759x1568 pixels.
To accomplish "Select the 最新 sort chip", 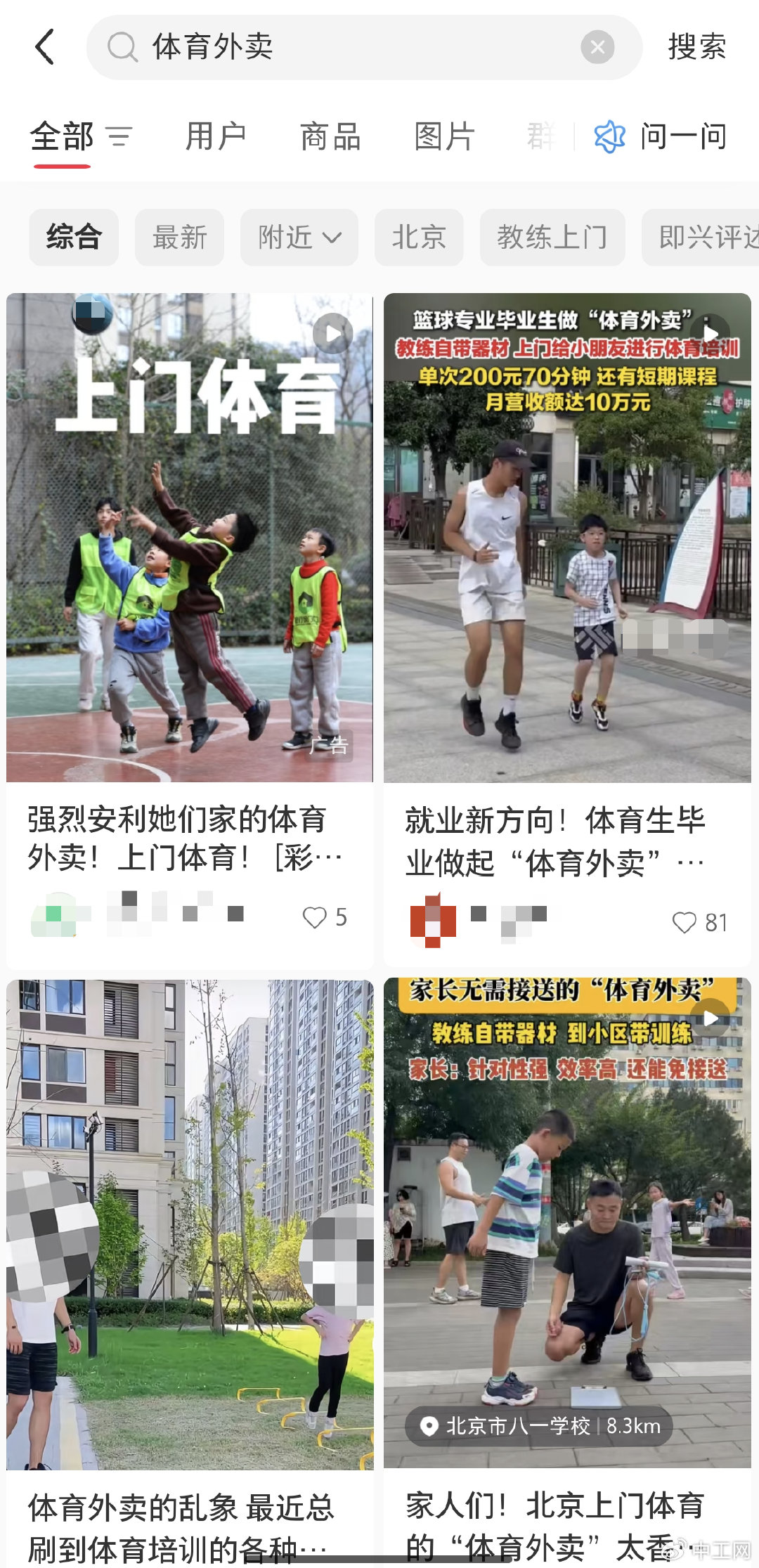I will 179,238.
